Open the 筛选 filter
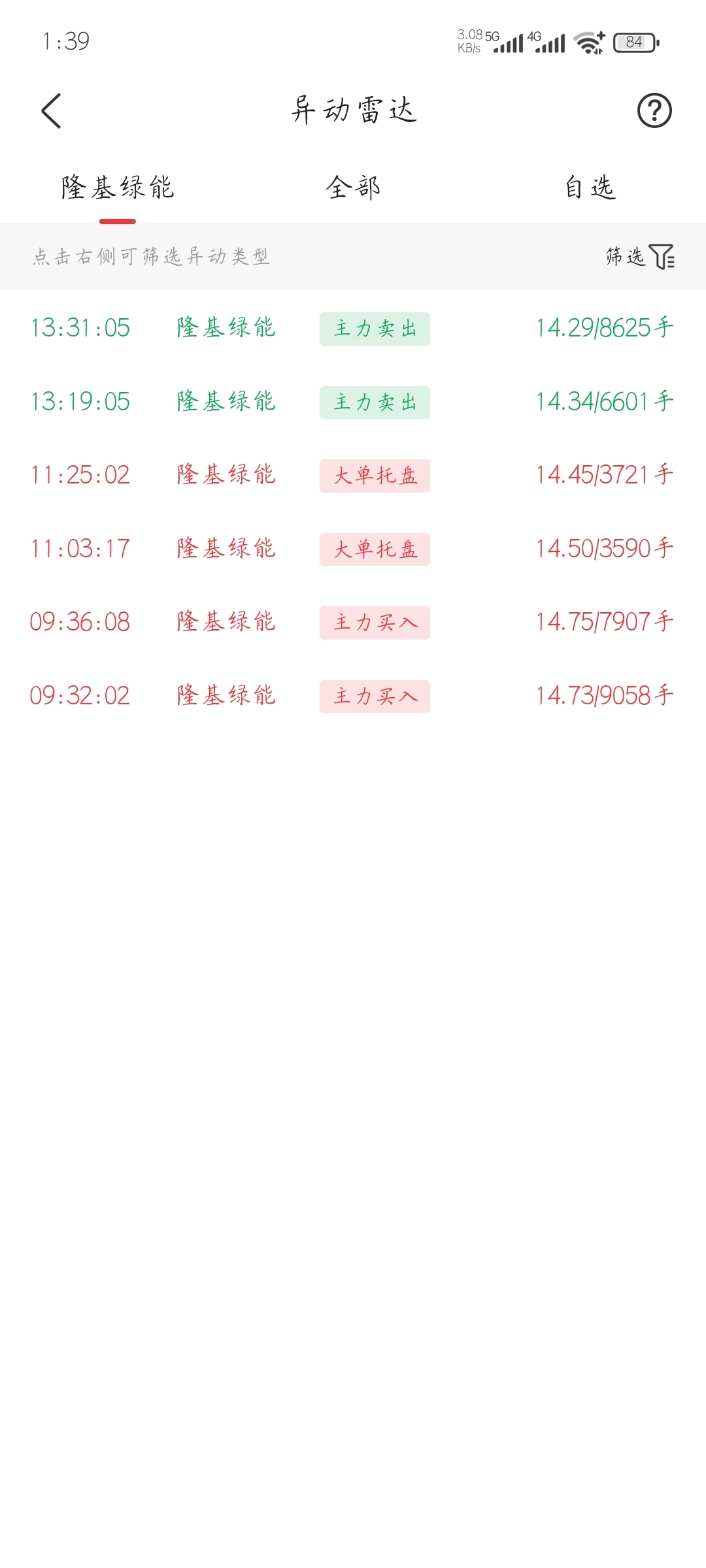The width and height of the screenshot is (706, 1568). coord(640,257)
